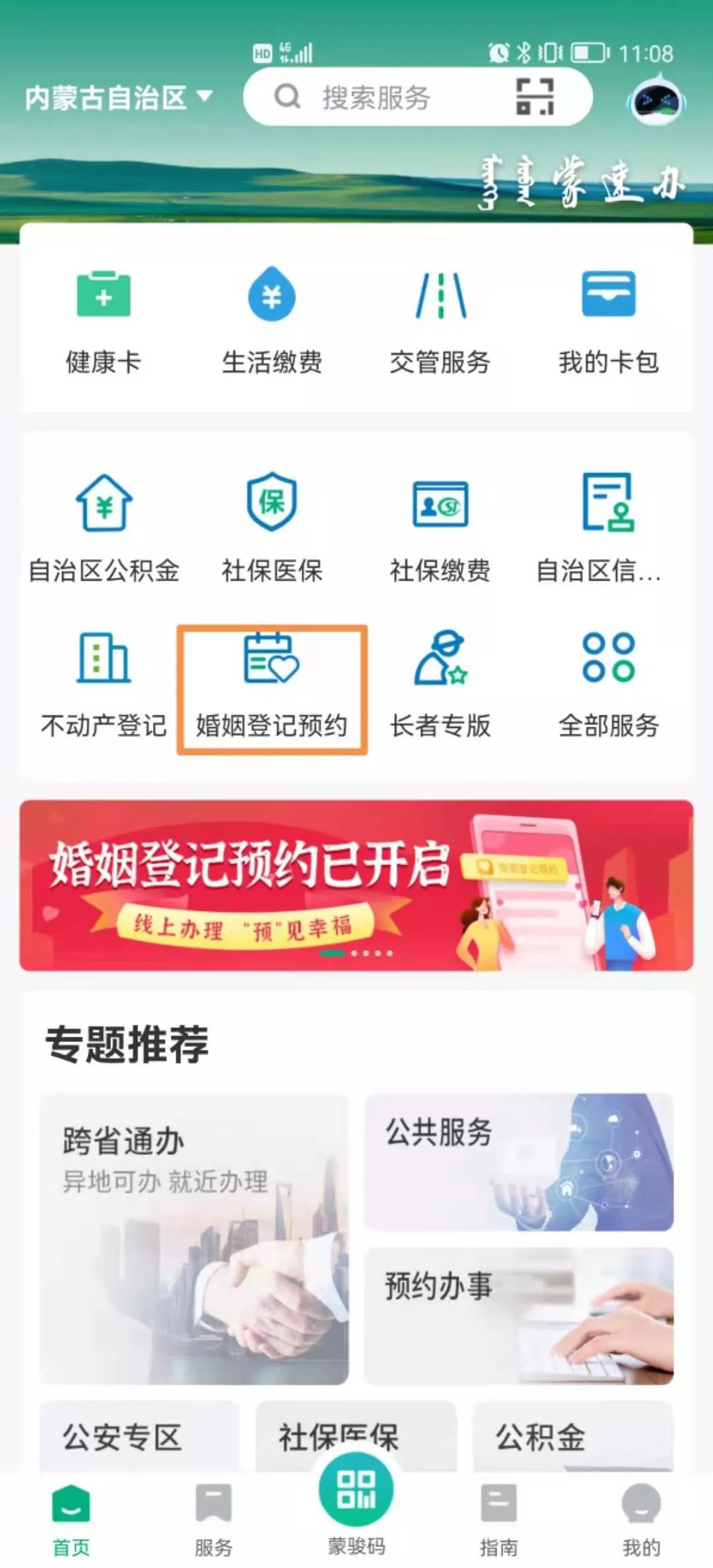Image resolution: width=713 pixels, height=1568 pixels.
Task: Tap the 搜索服务 search box
Action: tap(376, 98)
